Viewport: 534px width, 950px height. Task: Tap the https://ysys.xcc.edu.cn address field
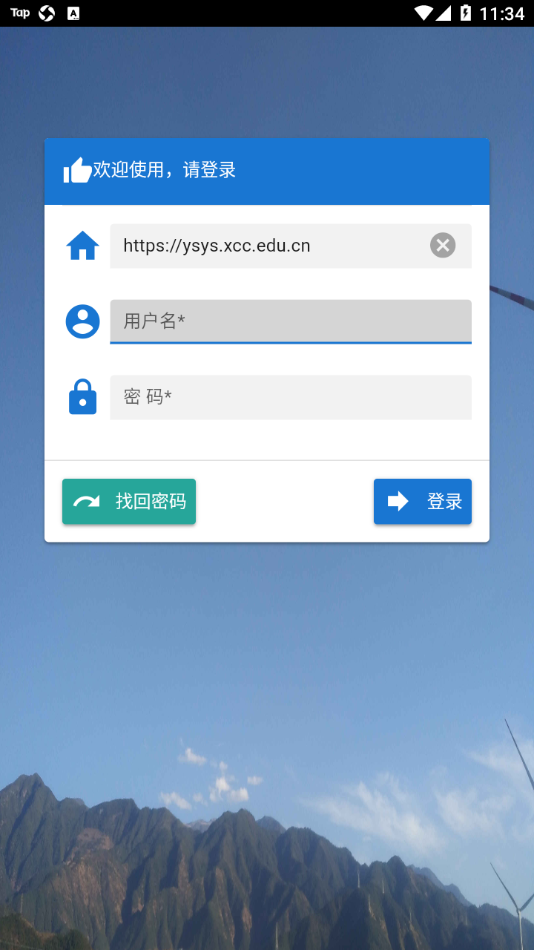pyautogui.click(x=290, y=246)
